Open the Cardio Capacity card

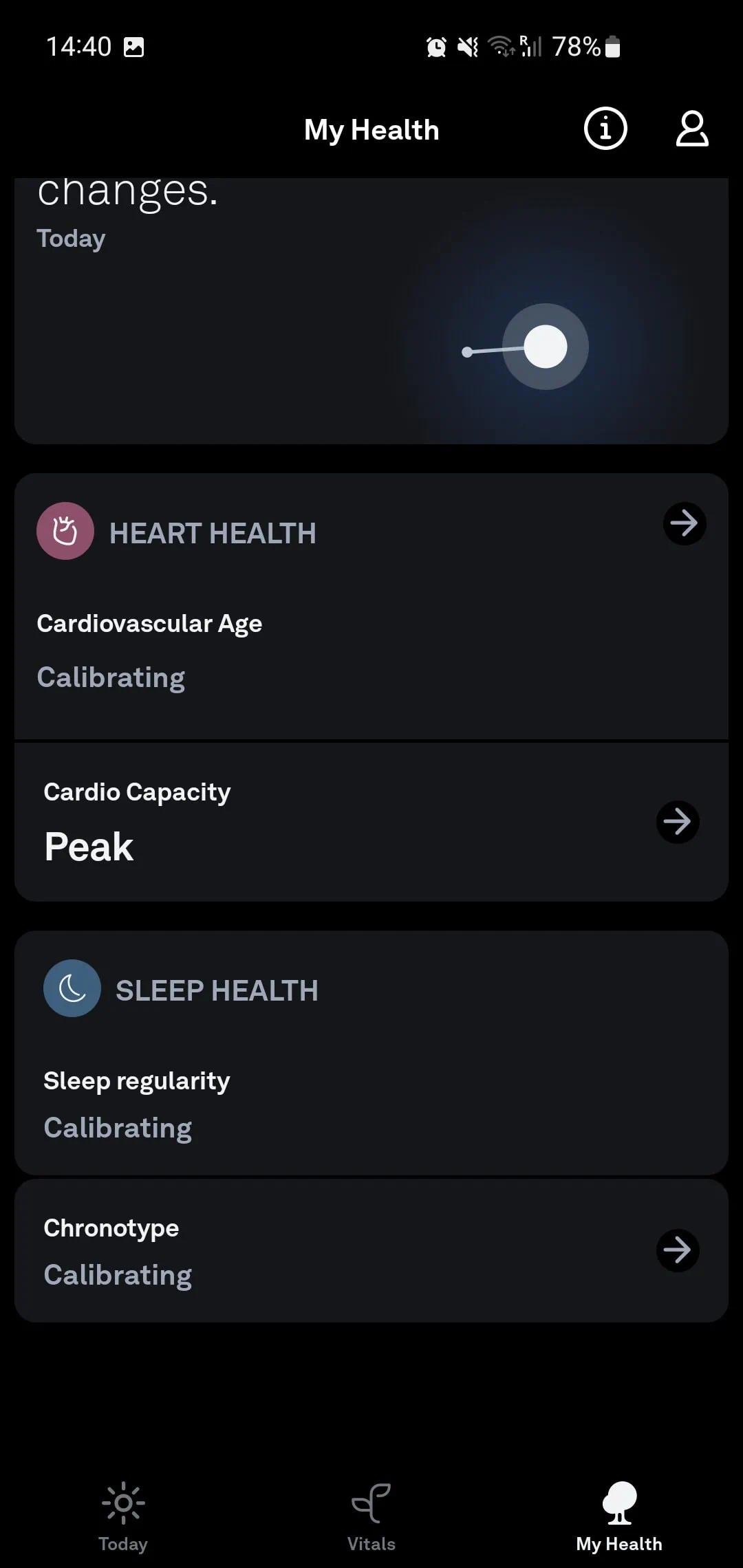point(371,822)
